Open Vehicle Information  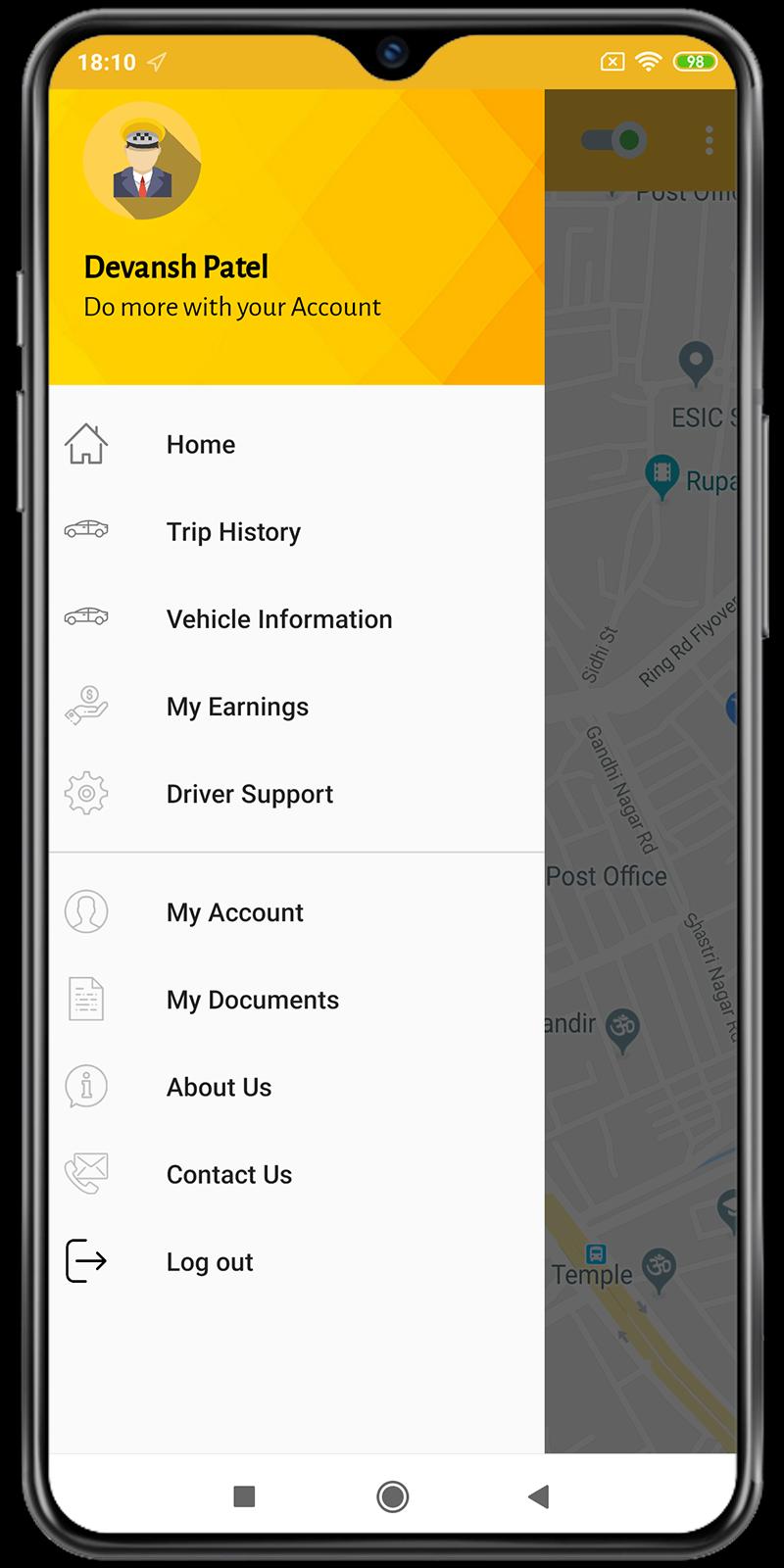coord(279,619)
